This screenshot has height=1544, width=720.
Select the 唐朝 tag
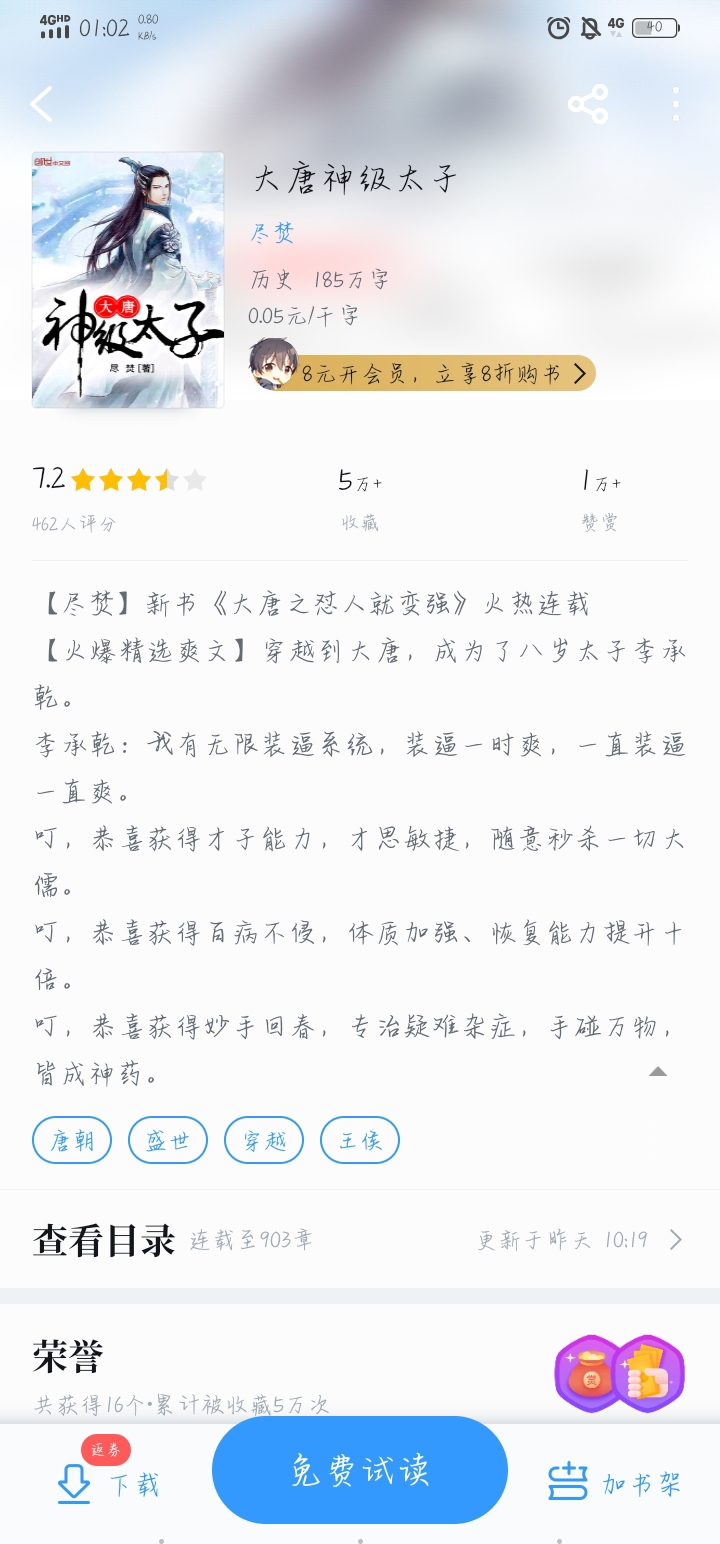pos(72,1140)
